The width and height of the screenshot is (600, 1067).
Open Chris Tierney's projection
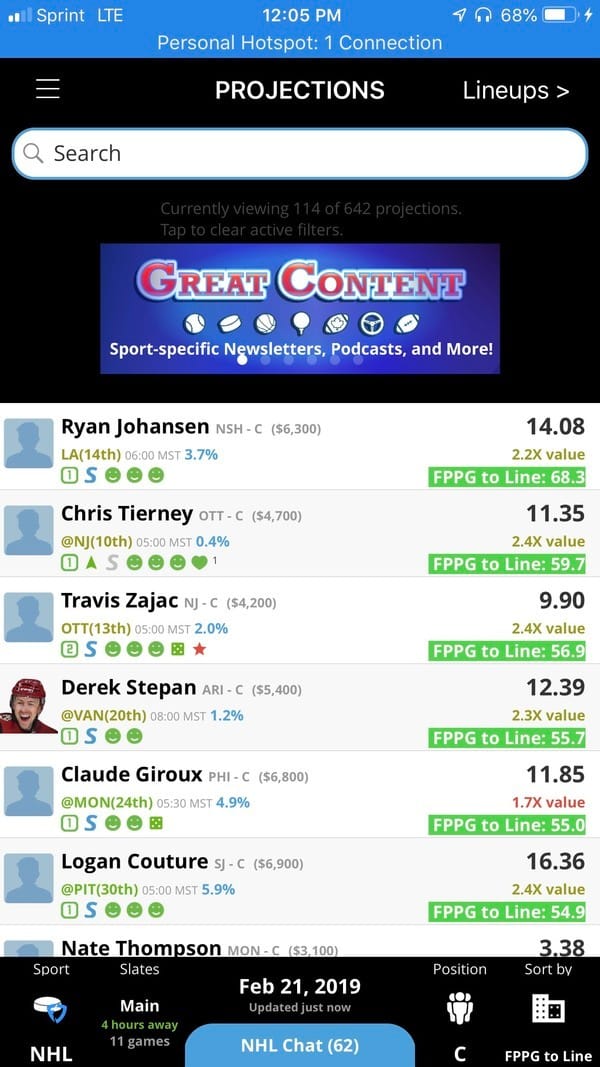tap(300, 533)
